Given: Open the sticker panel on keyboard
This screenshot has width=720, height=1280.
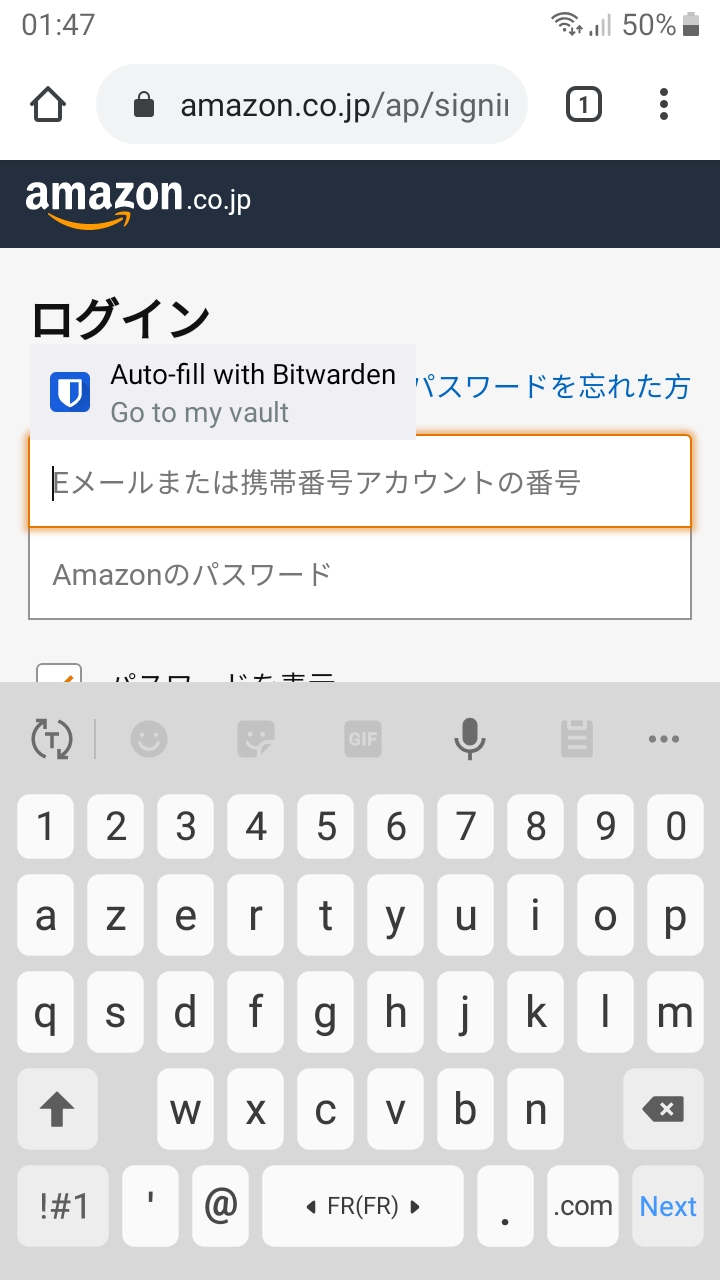Looking at the screenshot, I should coord(256,740).
